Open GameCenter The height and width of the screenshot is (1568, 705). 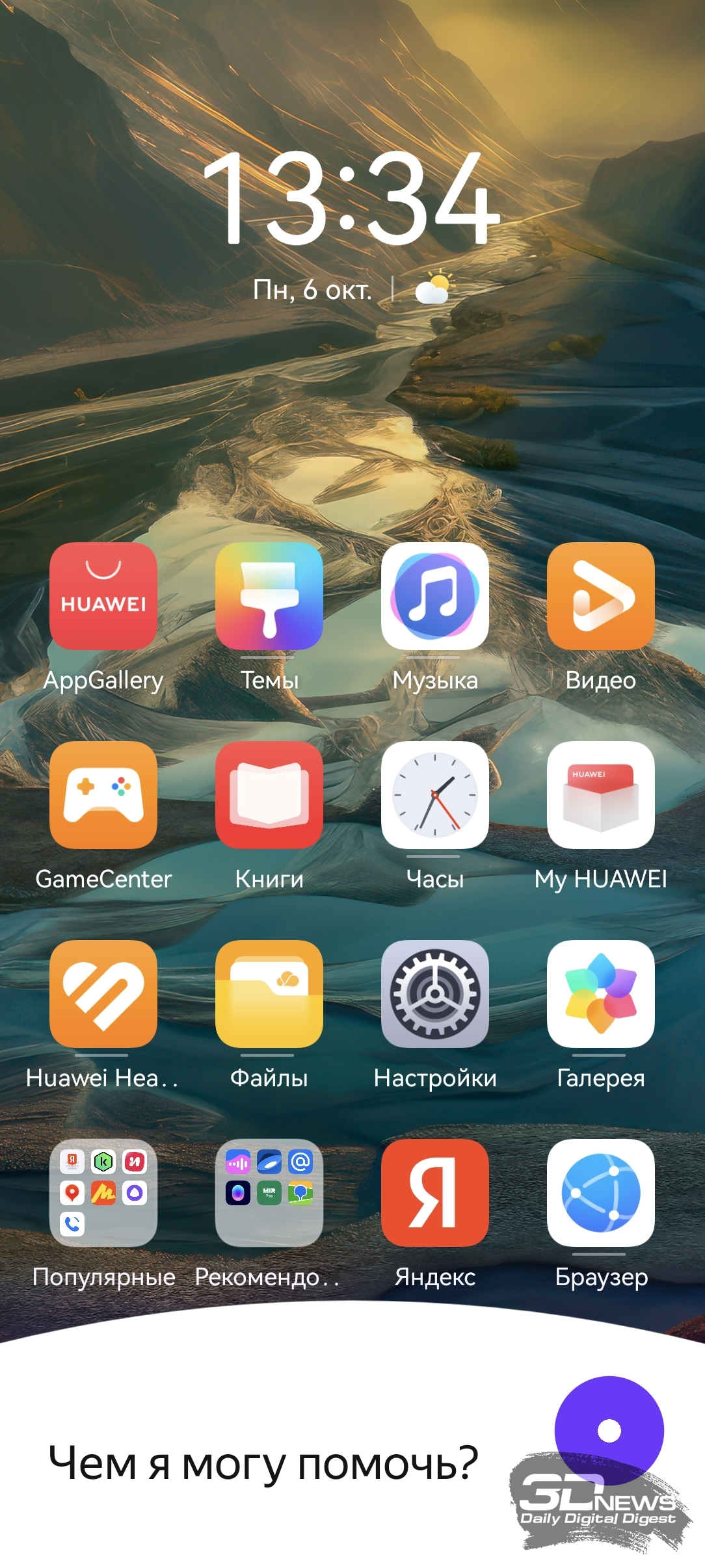coord(103,795)
